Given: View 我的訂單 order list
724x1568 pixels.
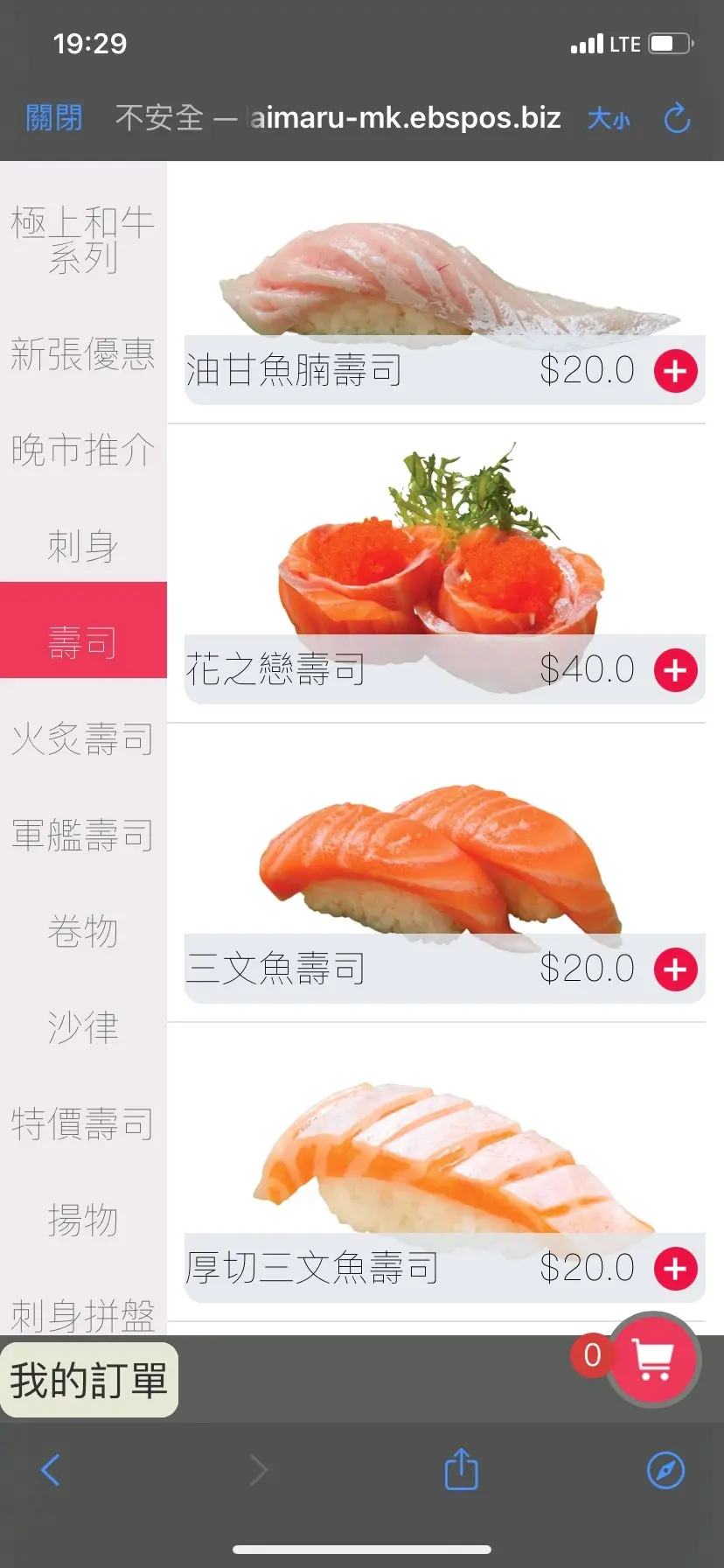Looking at the screenshot, I should click(89, 1380).
